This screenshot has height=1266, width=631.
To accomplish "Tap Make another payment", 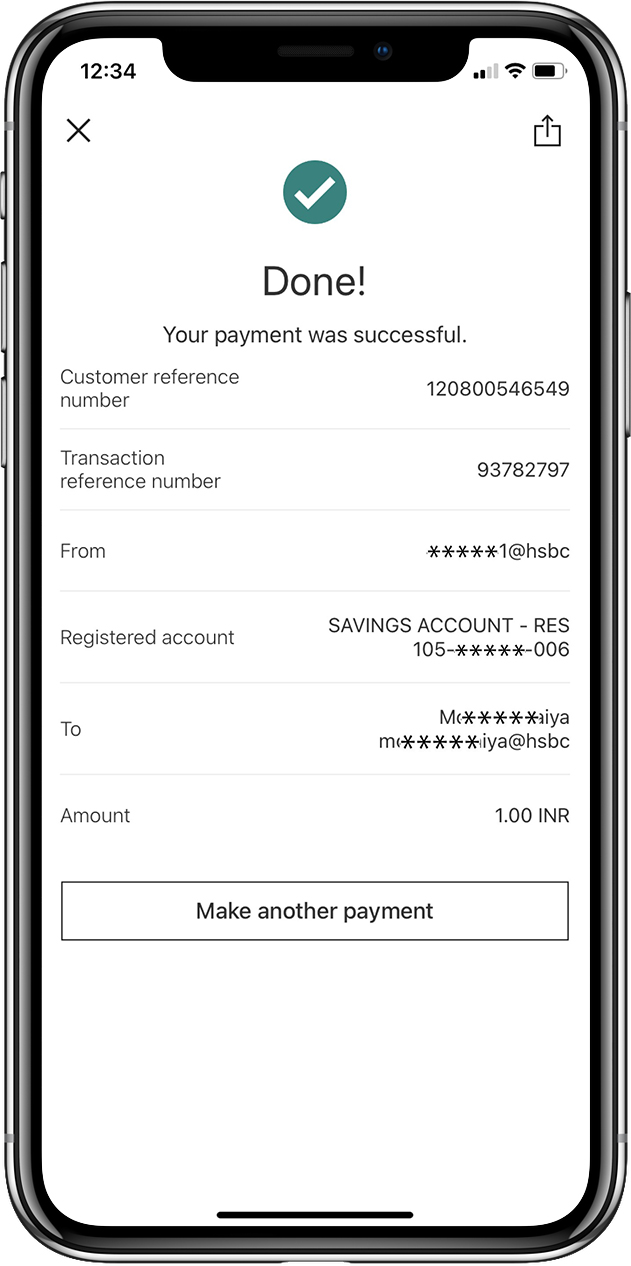I will pos(315,911).
